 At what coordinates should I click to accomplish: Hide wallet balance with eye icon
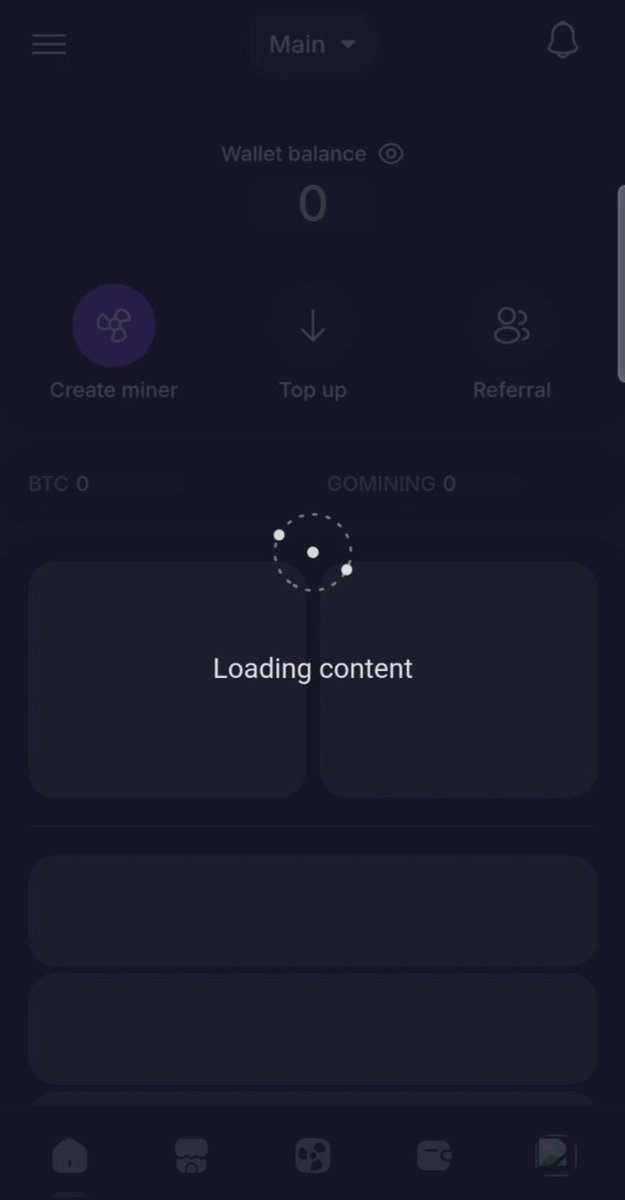pos(391,154)
